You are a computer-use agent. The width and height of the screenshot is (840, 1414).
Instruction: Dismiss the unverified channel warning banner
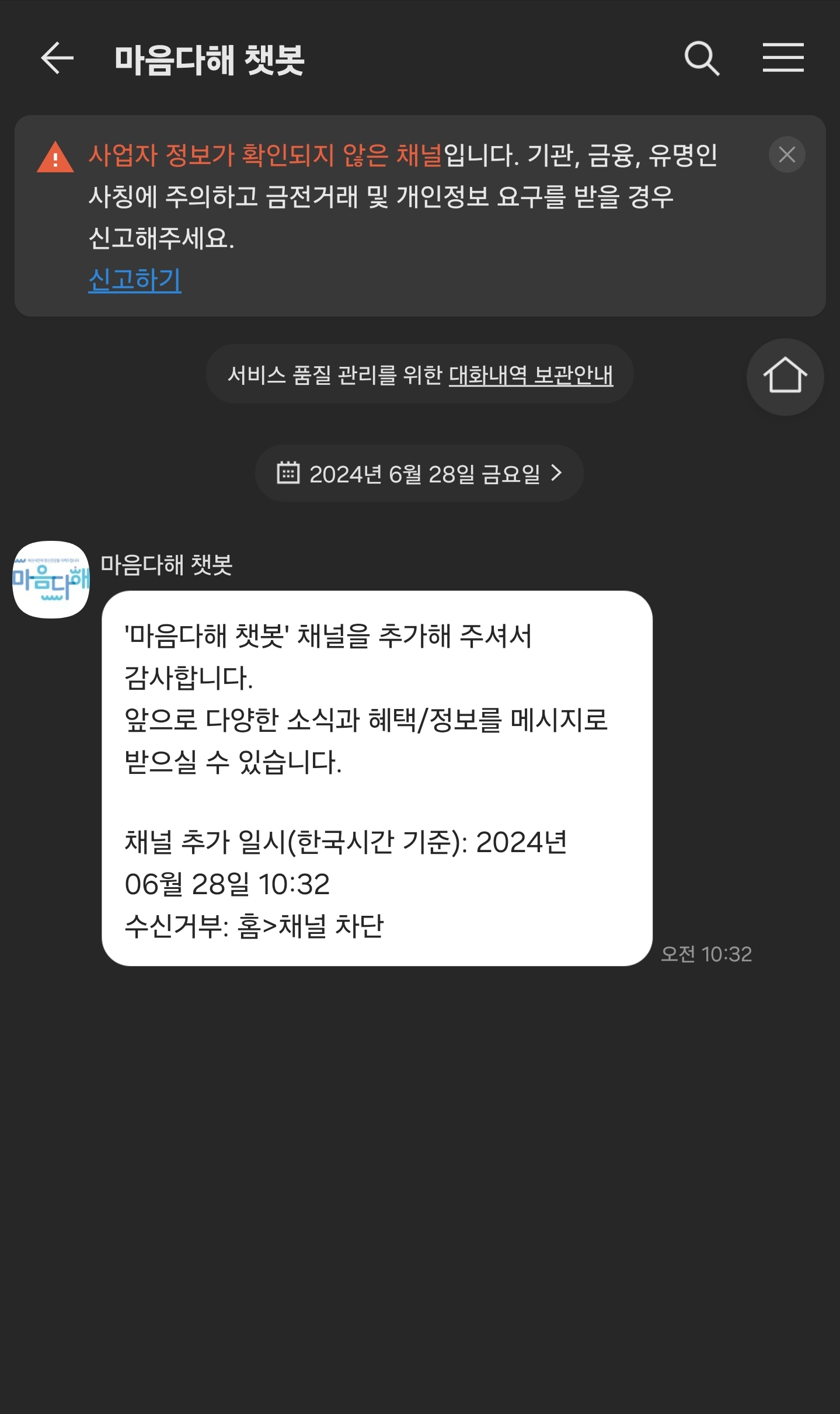pos(786,155)
